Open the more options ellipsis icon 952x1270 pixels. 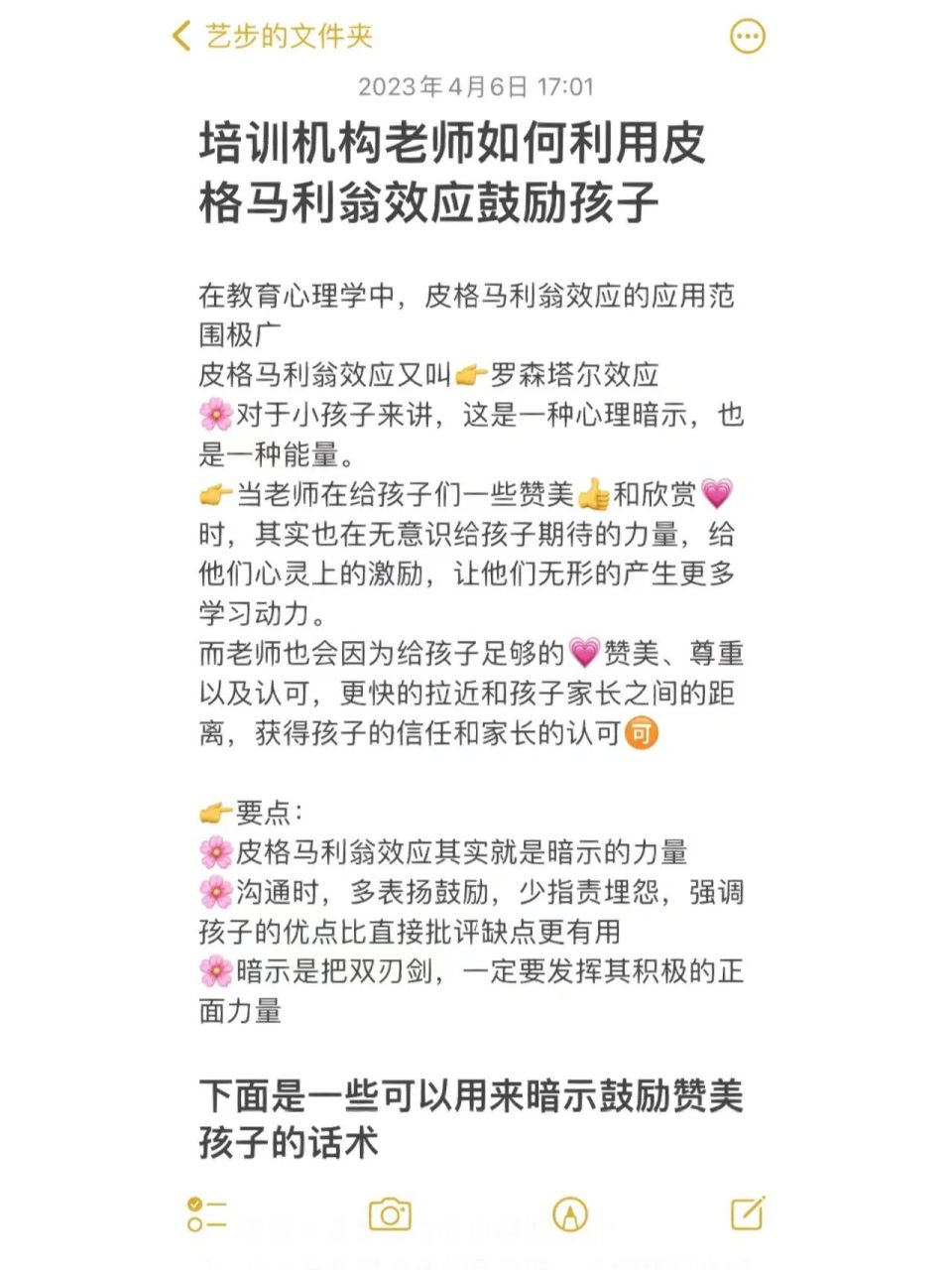click(747, 35)
